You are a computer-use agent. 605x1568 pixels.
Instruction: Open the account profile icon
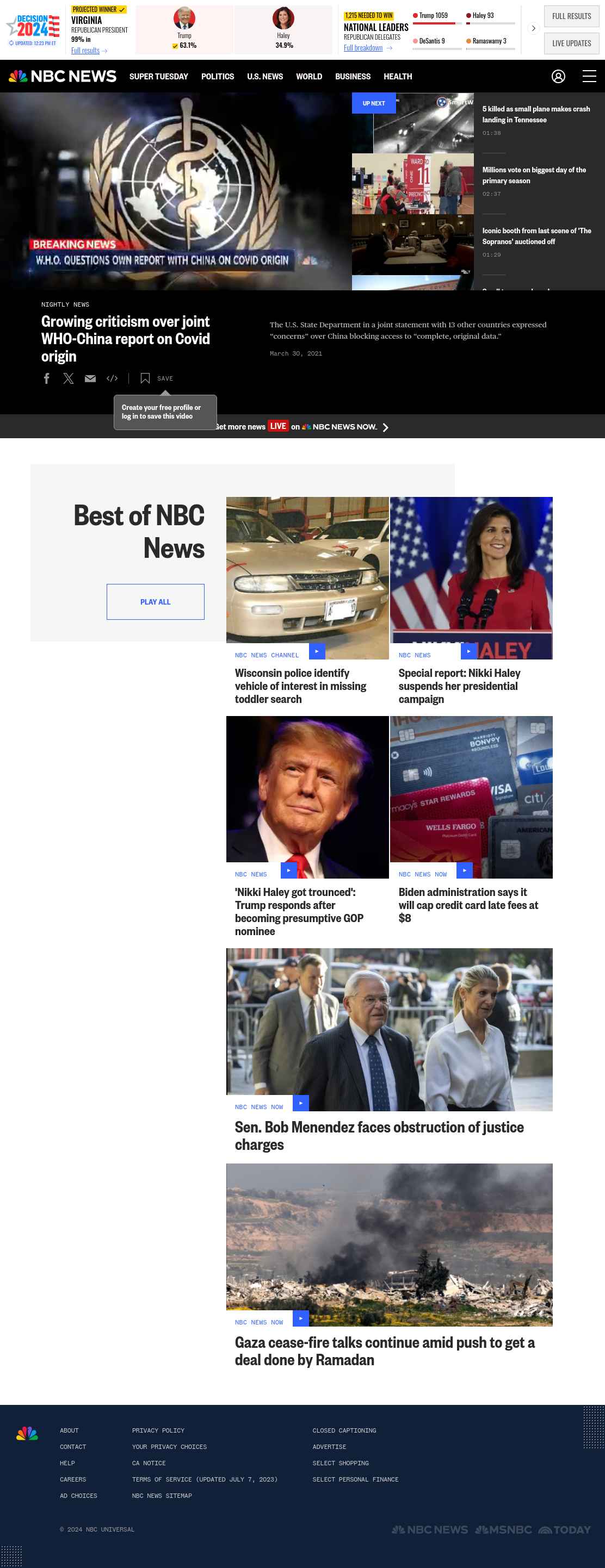[558, 76]
